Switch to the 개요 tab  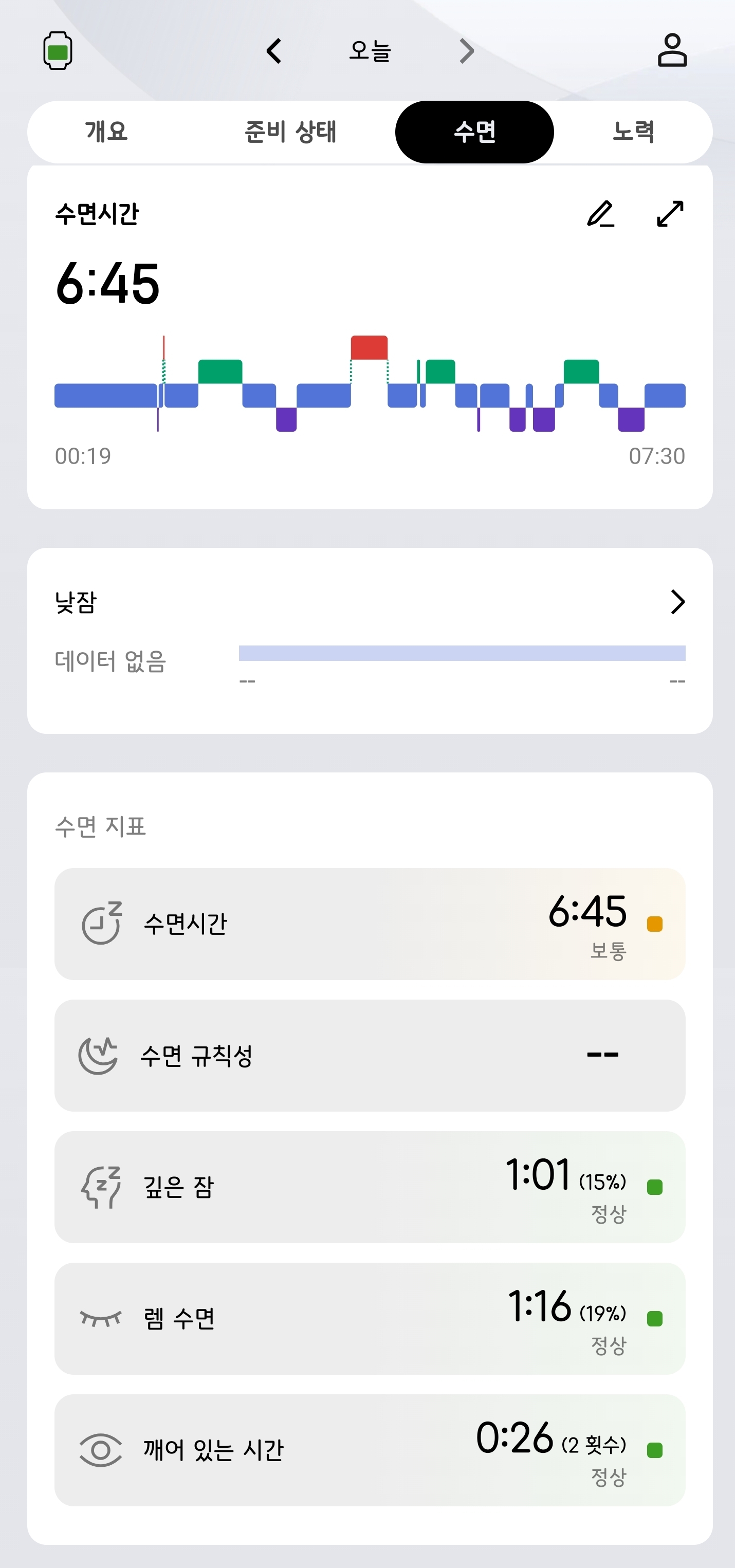point(106,132)
